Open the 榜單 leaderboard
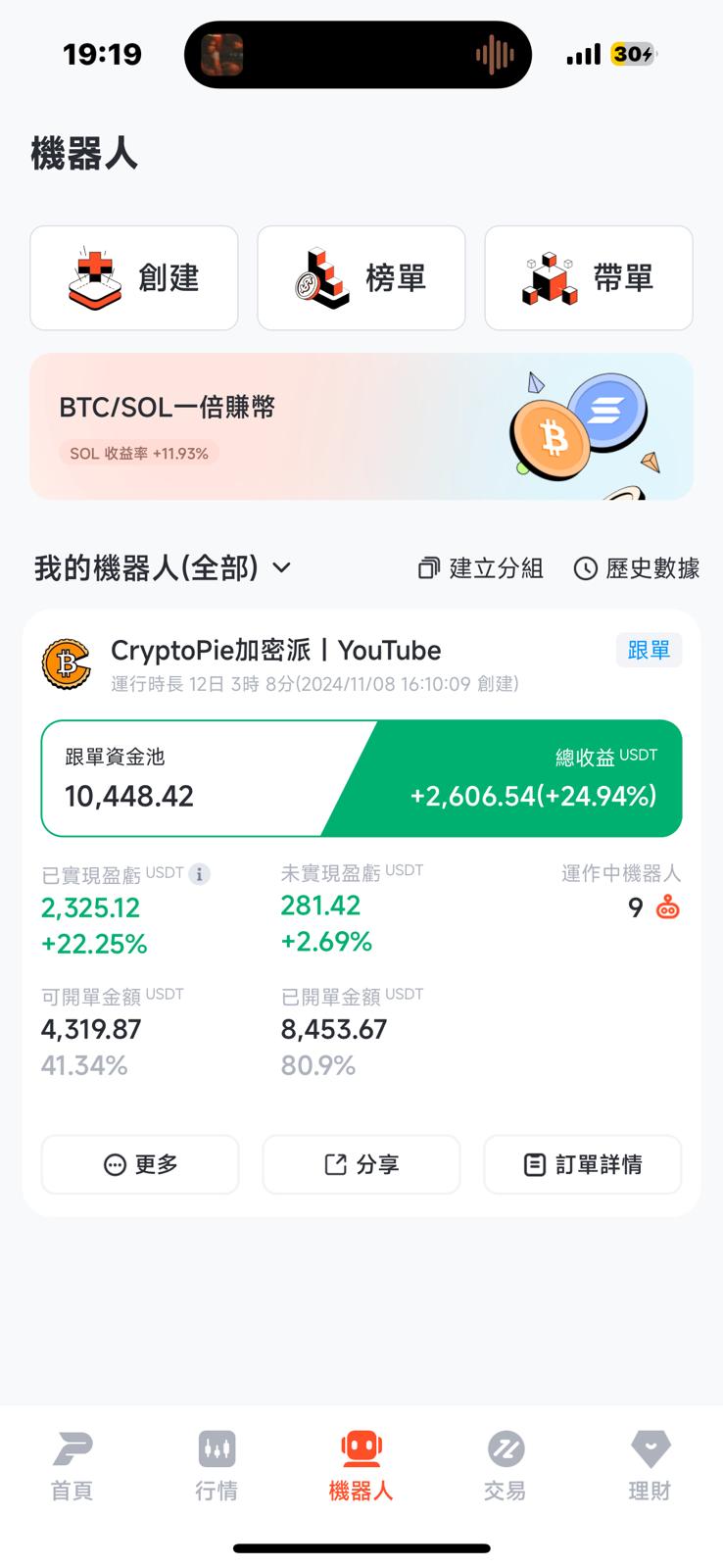 tap(361, 278)
